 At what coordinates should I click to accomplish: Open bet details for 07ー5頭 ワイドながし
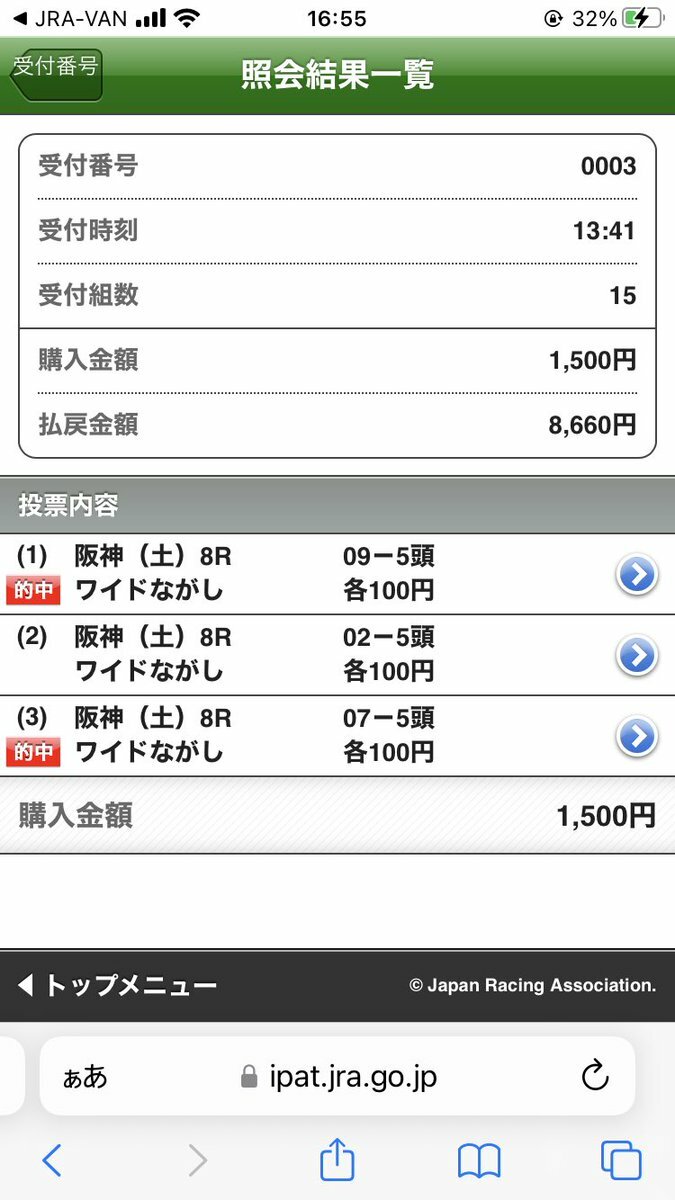click(x=636, y=737)
